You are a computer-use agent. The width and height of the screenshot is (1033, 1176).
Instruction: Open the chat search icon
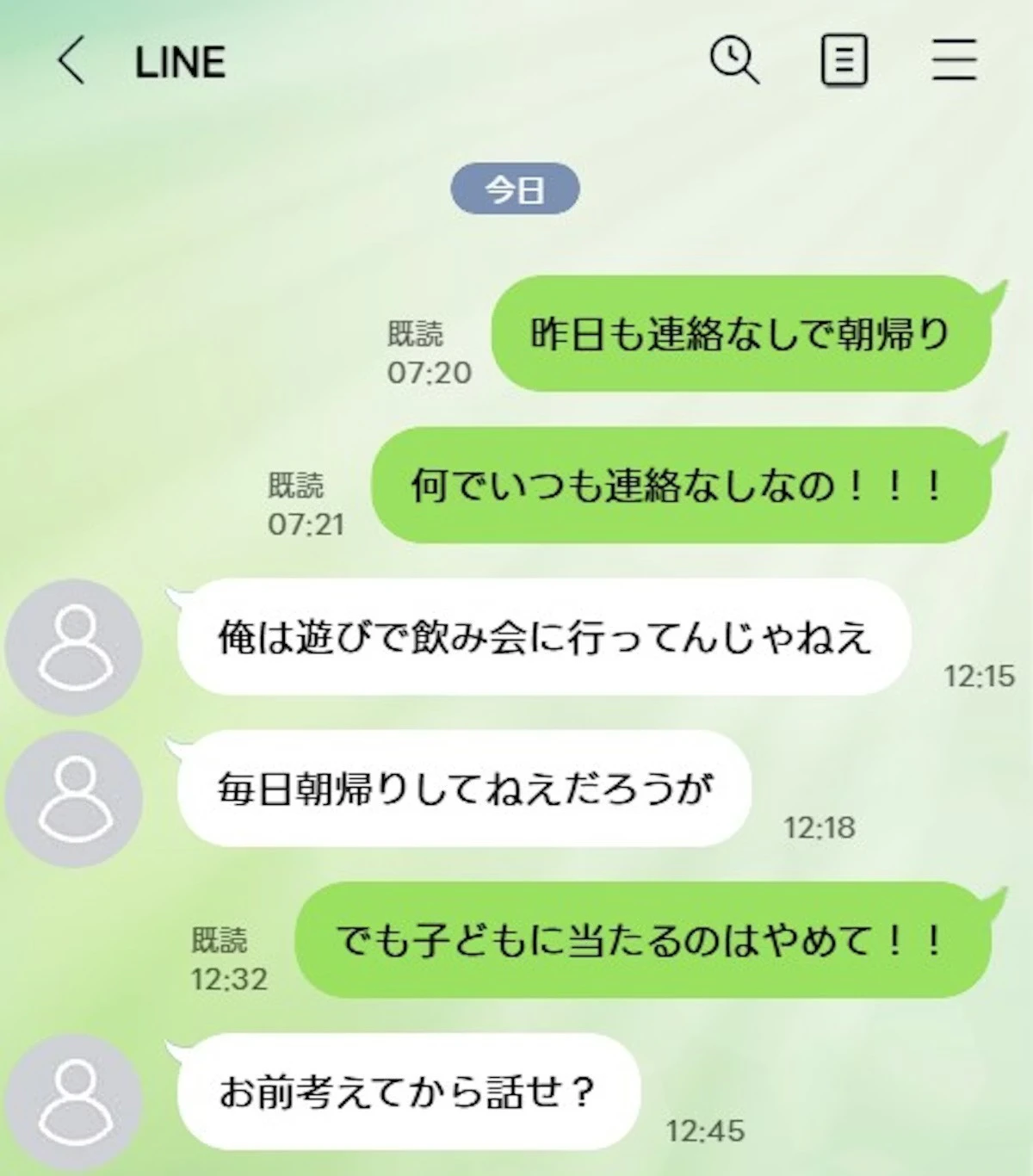[734, 60]
